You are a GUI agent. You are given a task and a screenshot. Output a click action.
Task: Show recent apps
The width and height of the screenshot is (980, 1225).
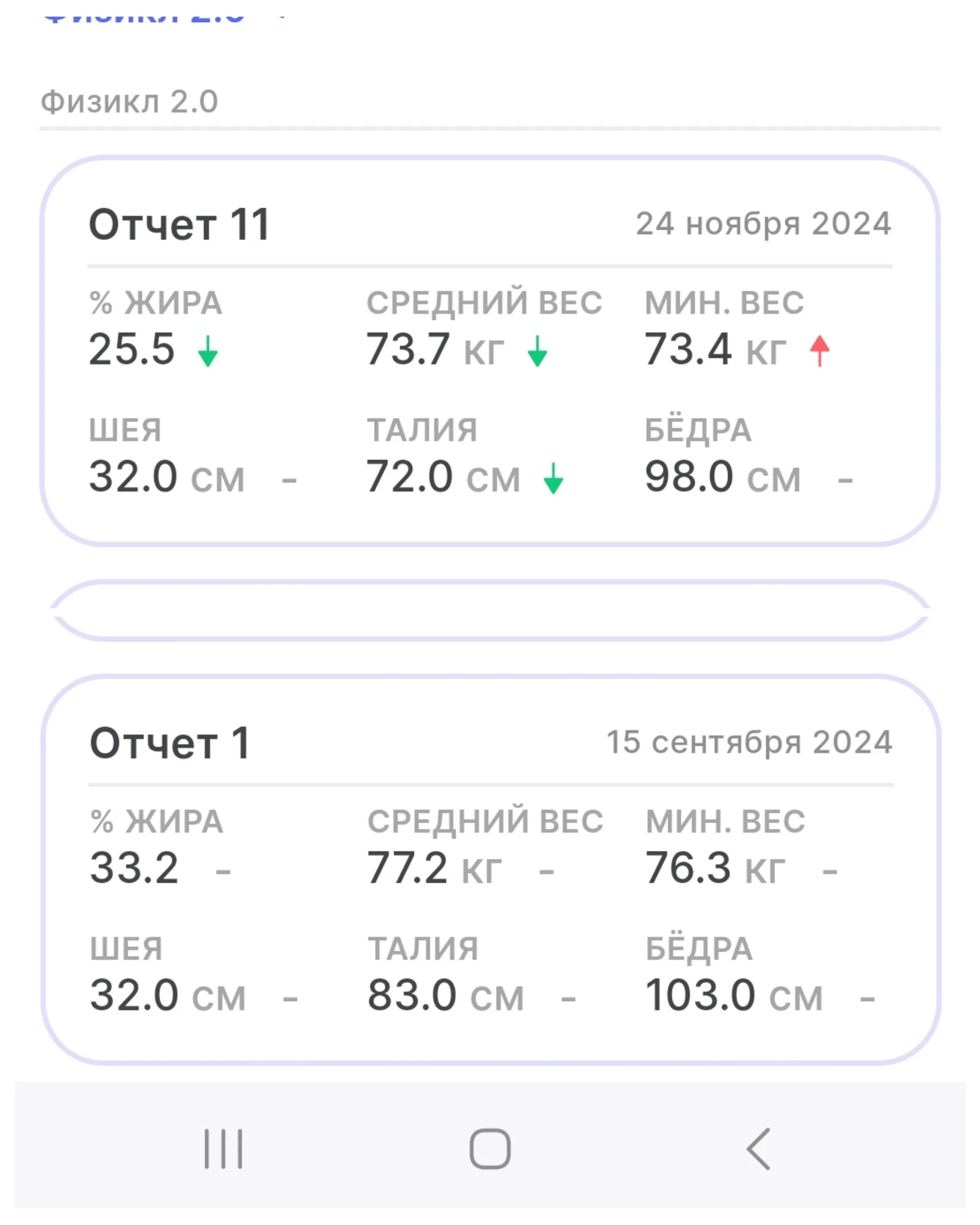pyautogui.click(x=223, y=1149)
